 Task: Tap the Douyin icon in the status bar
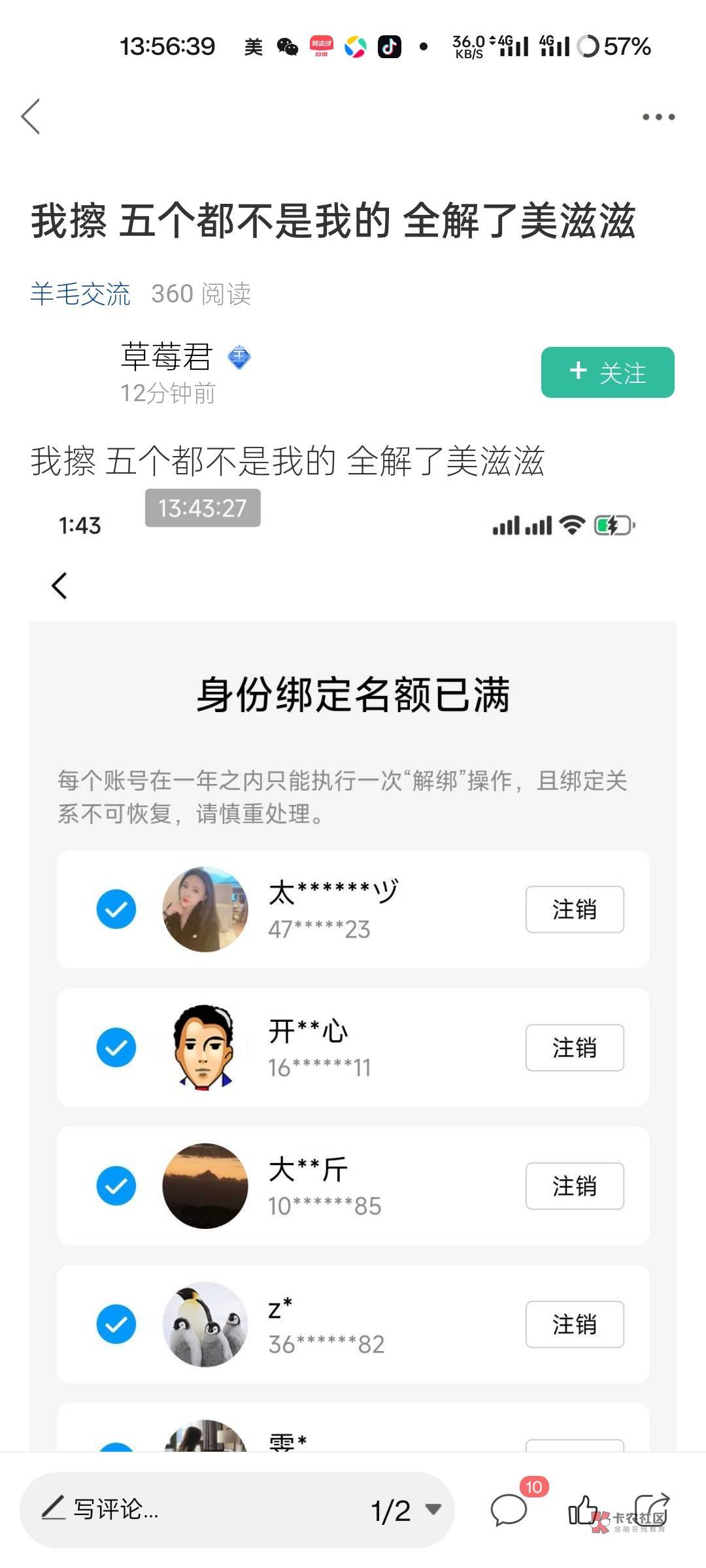(390, 46)
